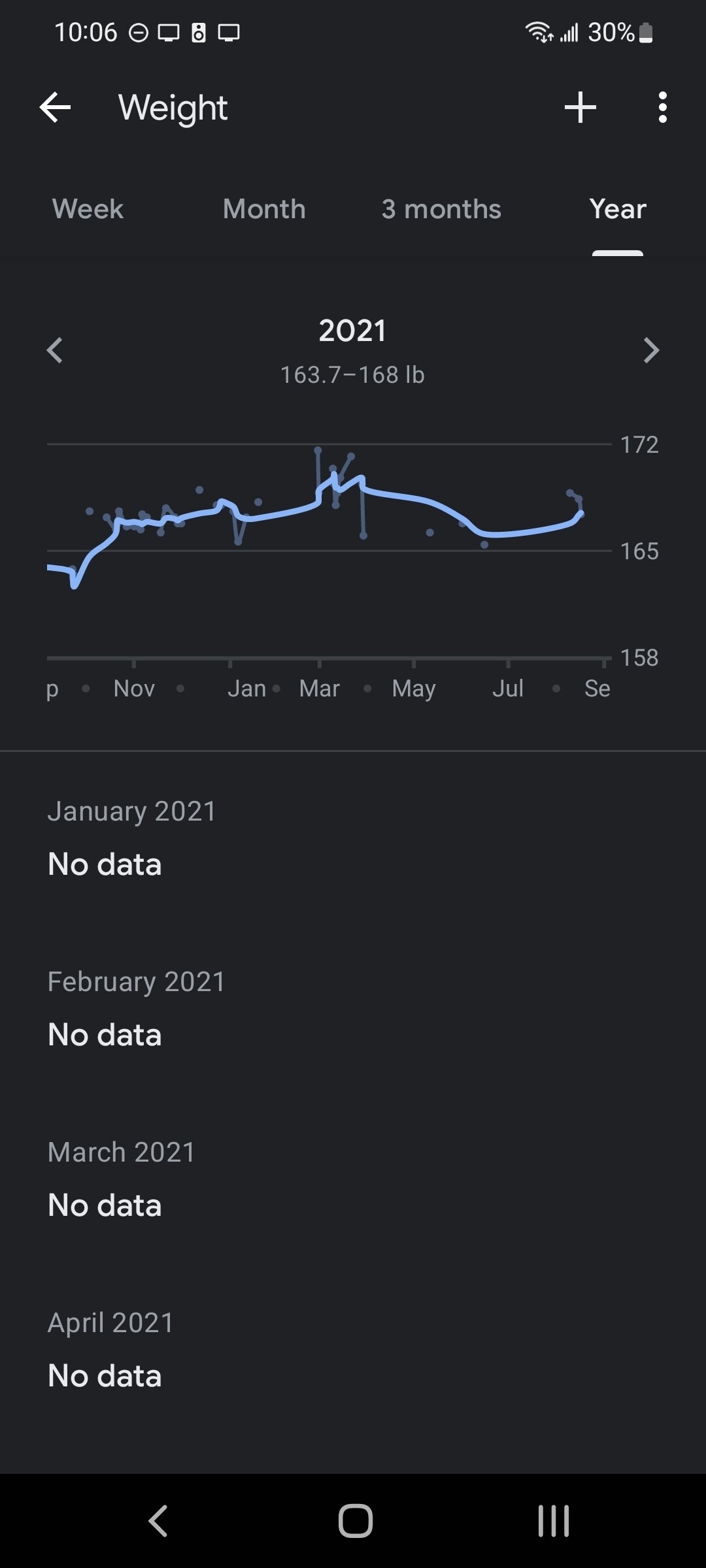Tap the add weight plus icon
The width and height of the screenshot is (706, 1568).
coord(581,107)
